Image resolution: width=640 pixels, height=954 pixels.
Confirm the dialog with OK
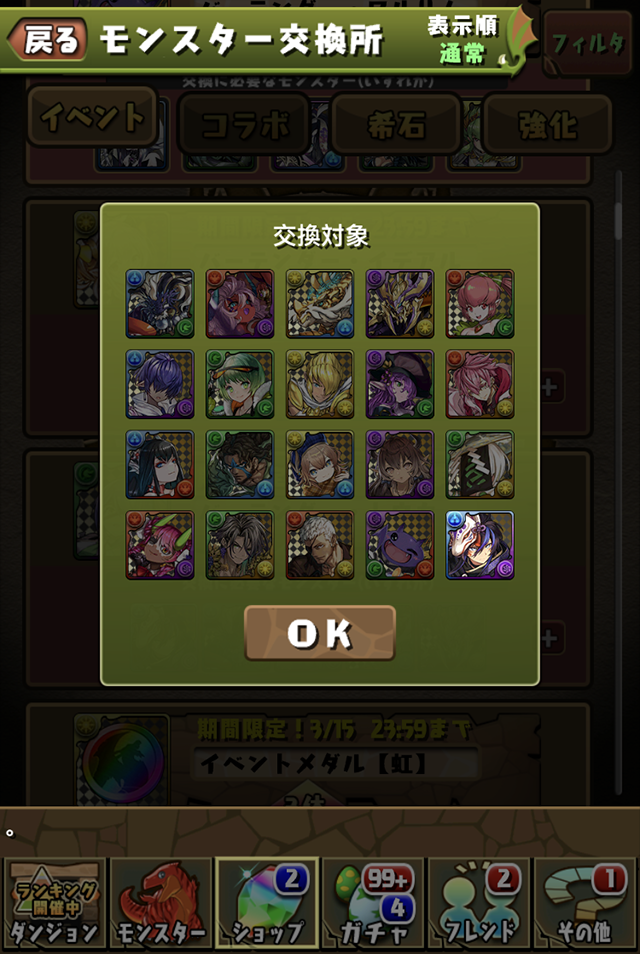tap(320, 633)
